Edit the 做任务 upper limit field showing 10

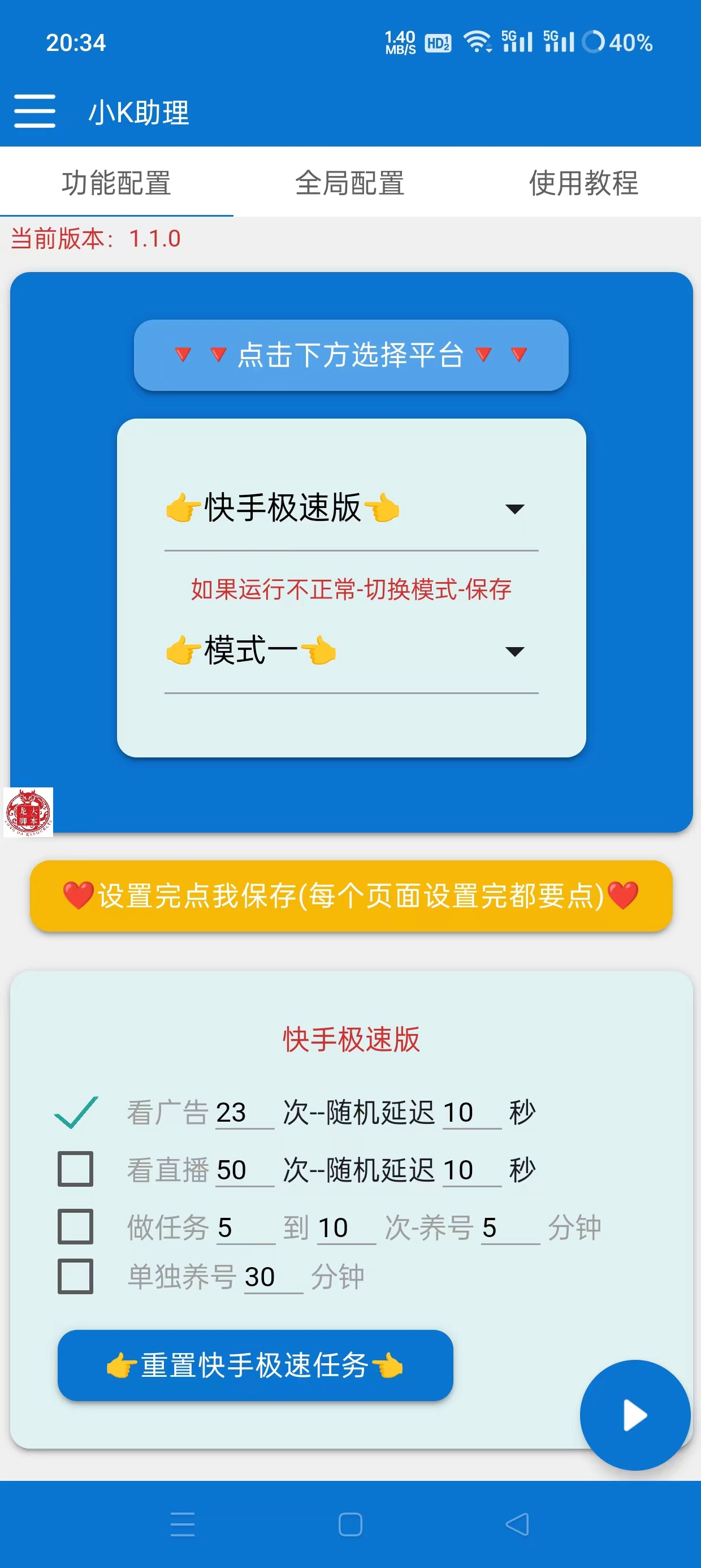(x=345, y=1227)
